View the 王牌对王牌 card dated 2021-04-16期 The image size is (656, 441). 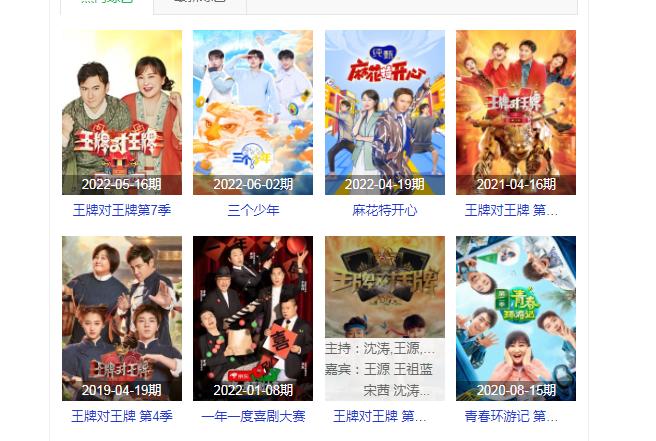pos(516,112)
